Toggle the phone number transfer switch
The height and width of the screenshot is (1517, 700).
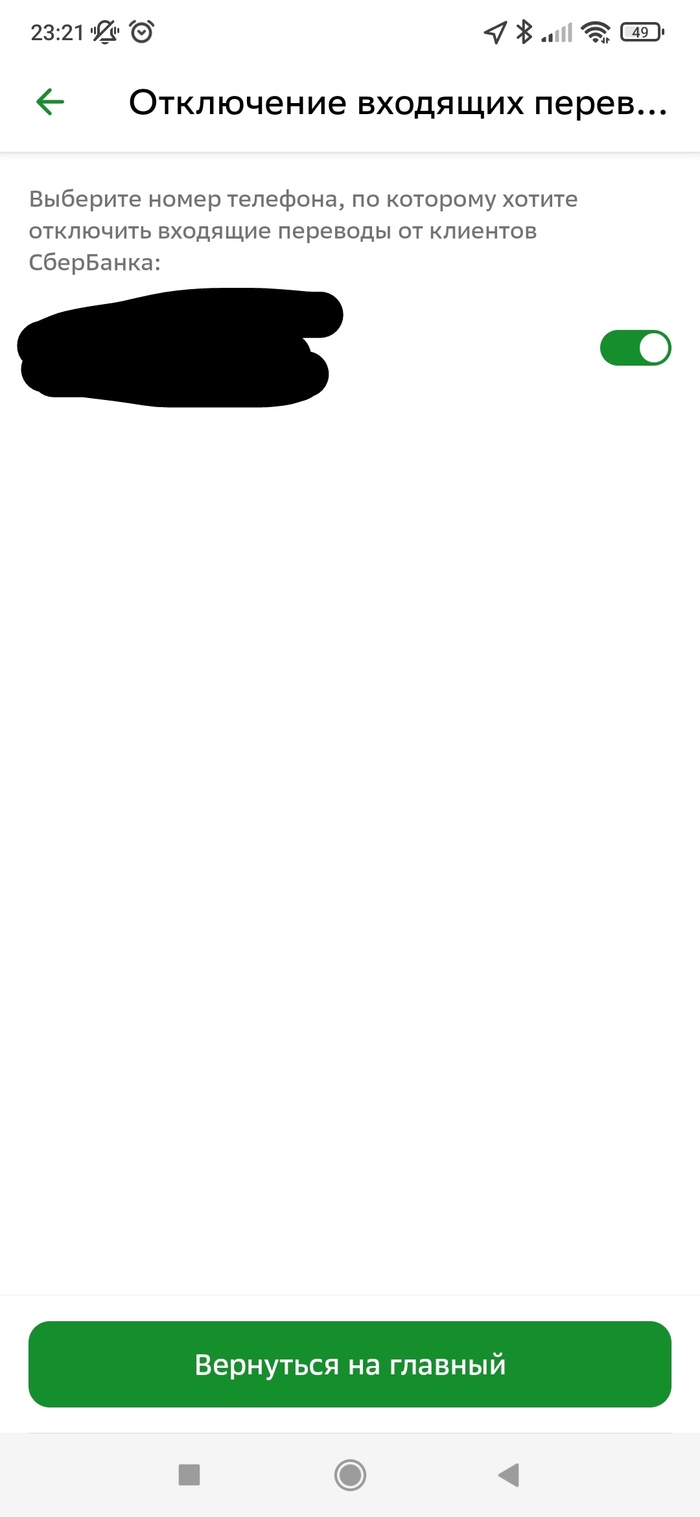pos(635,348)
